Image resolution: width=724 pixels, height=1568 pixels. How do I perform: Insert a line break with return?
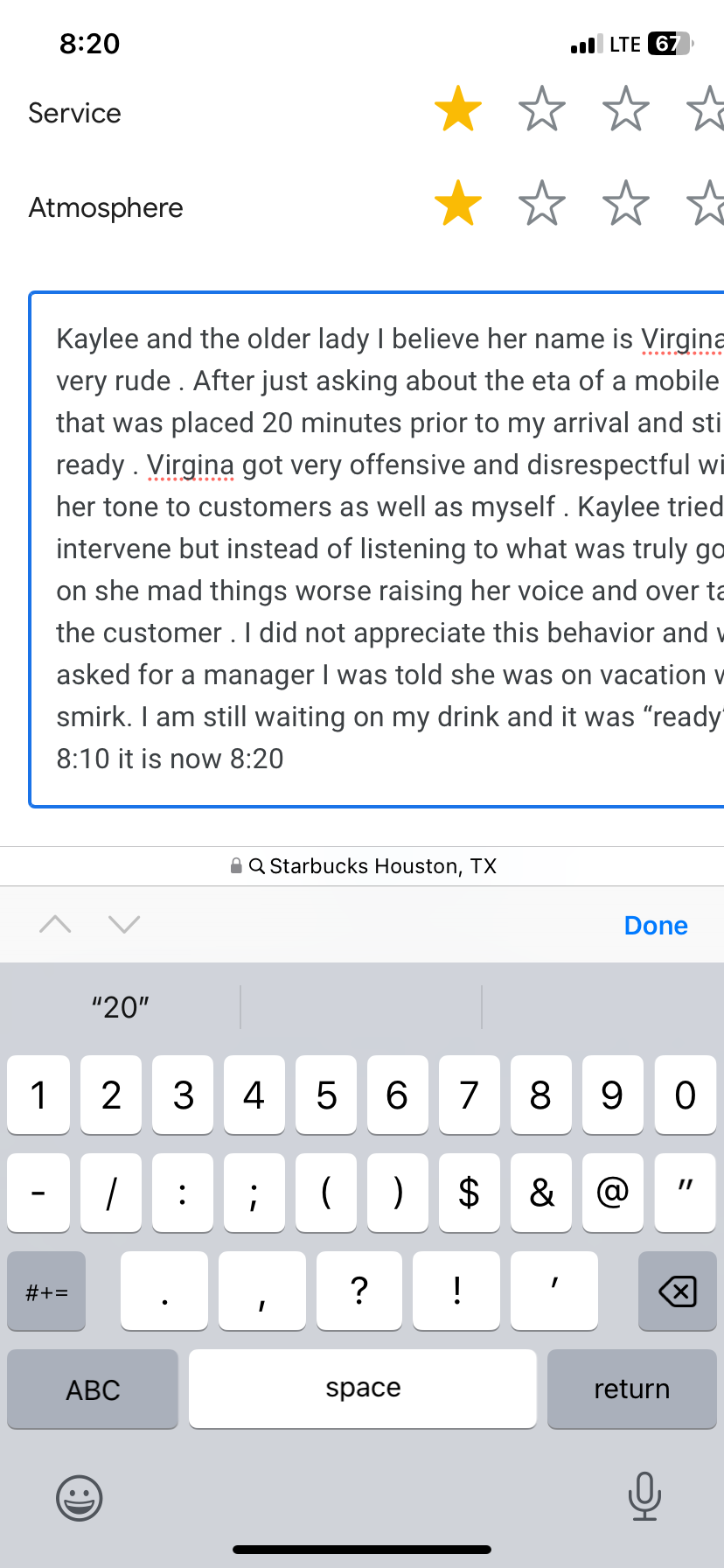coord(631,1389)
